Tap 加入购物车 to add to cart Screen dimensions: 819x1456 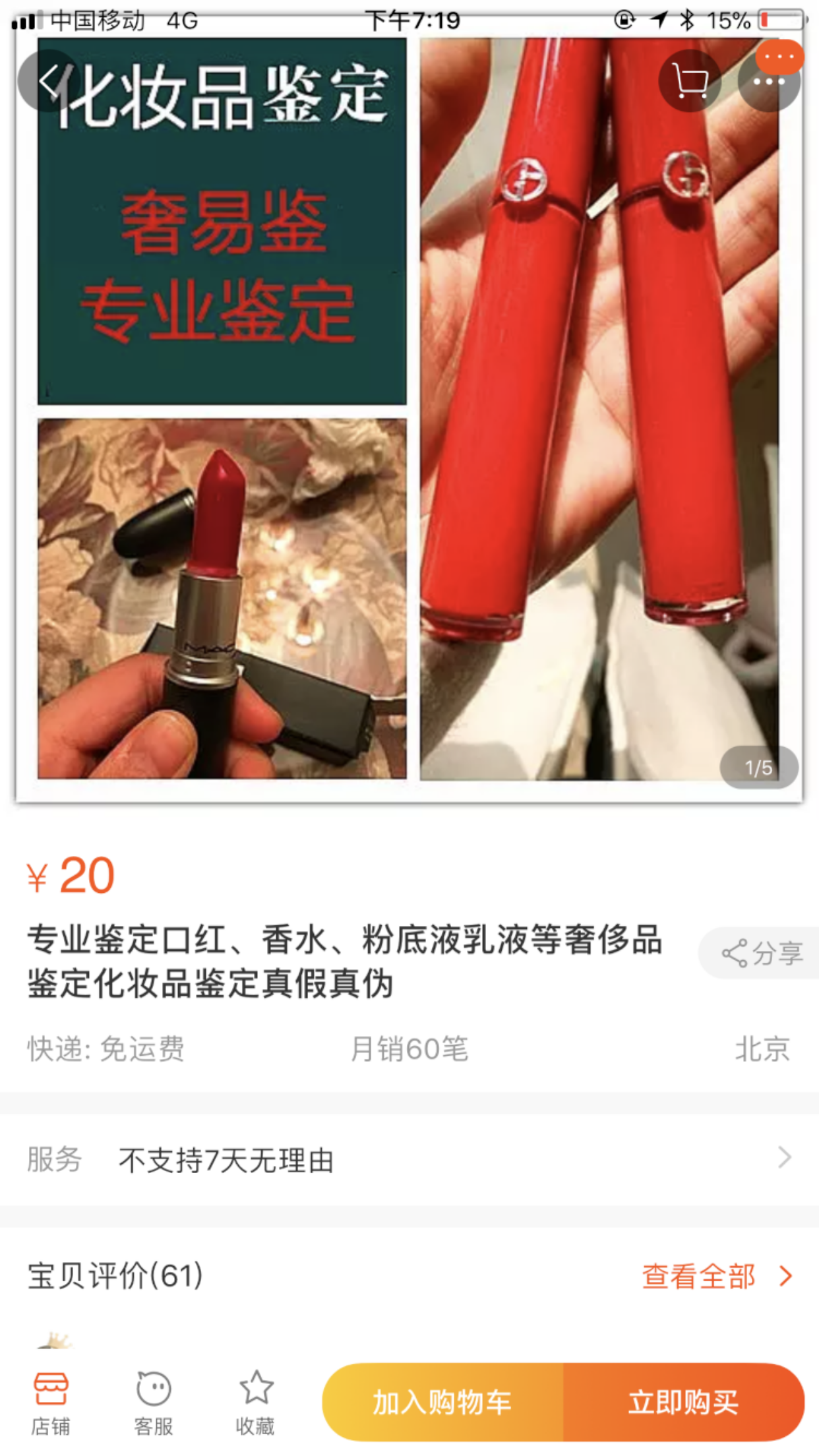point(442,1402)
